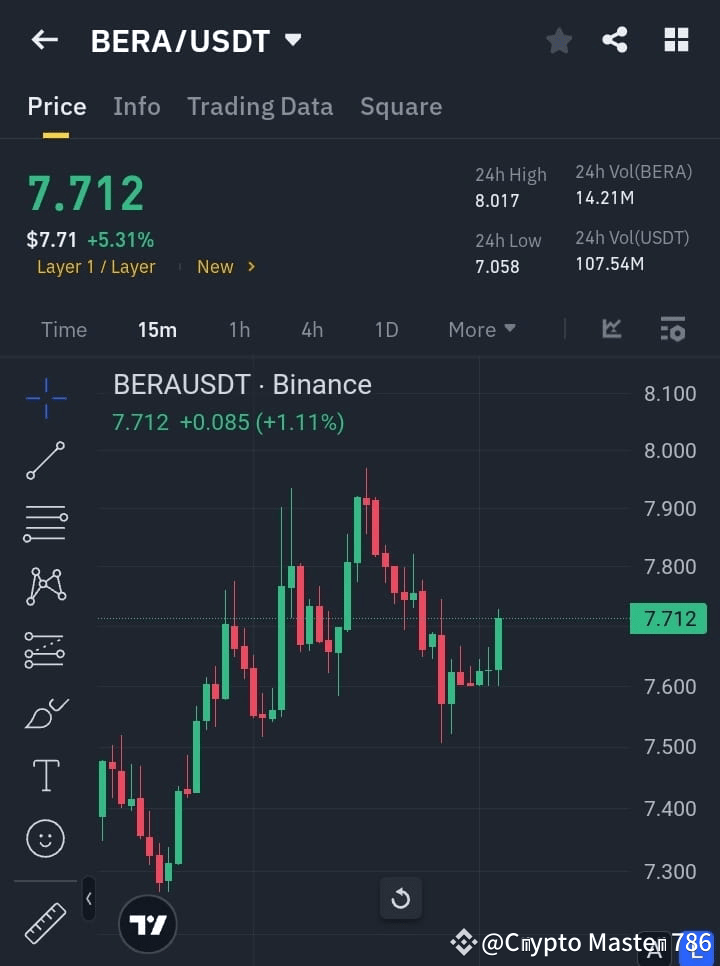
Task: Add BERA/USDT to favorites star
Action: pos(558,40)
